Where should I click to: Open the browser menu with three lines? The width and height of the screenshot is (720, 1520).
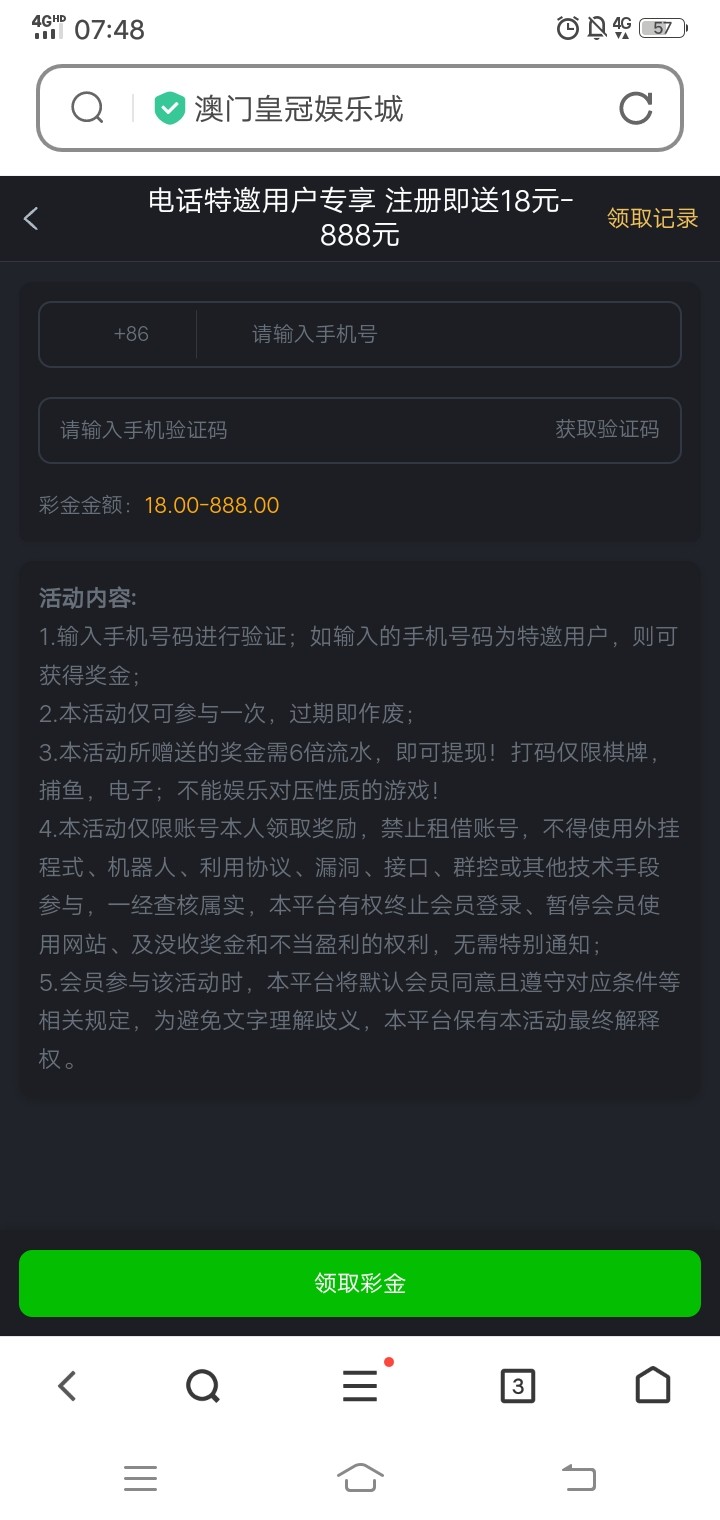(x=360, y=1386)
